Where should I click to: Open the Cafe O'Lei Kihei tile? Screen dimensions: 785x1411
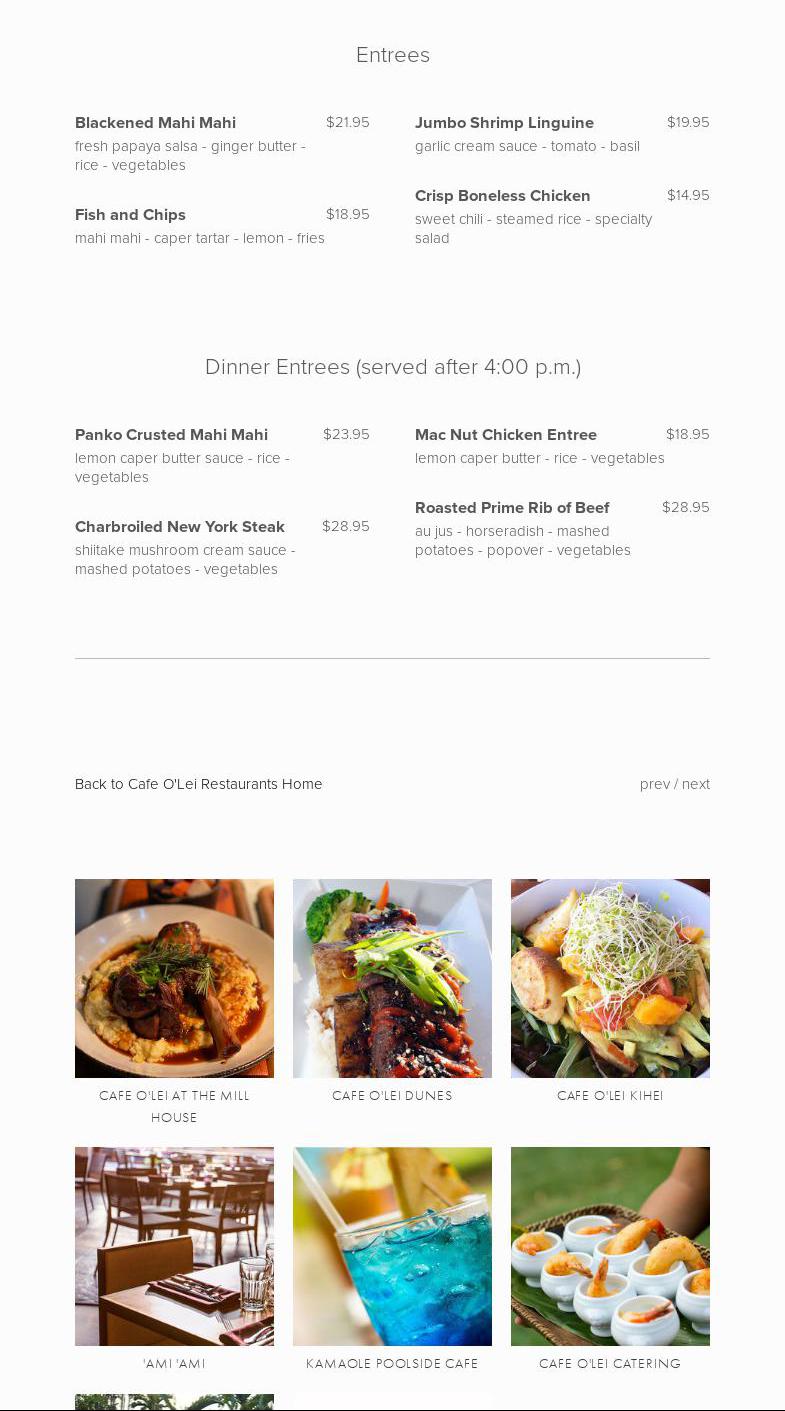coord(610,978)
